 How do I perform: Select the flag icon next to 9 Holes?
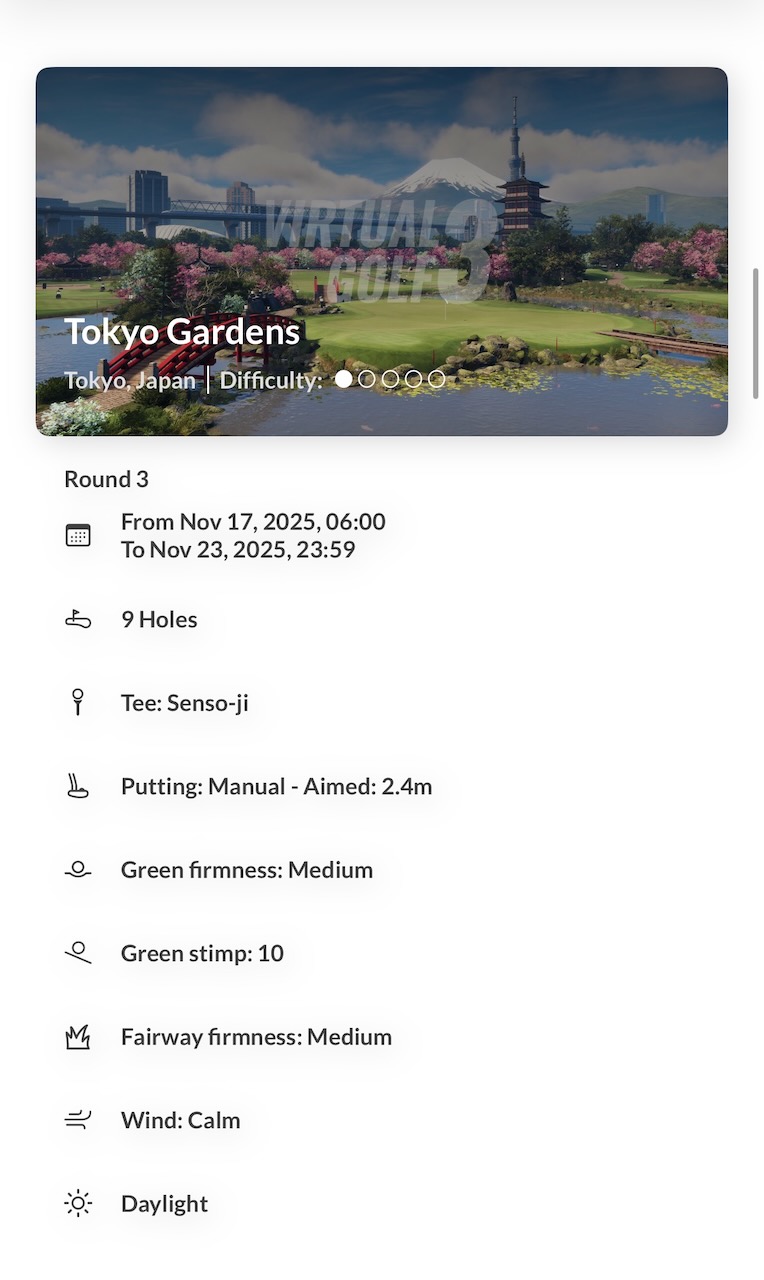point(79,619)
